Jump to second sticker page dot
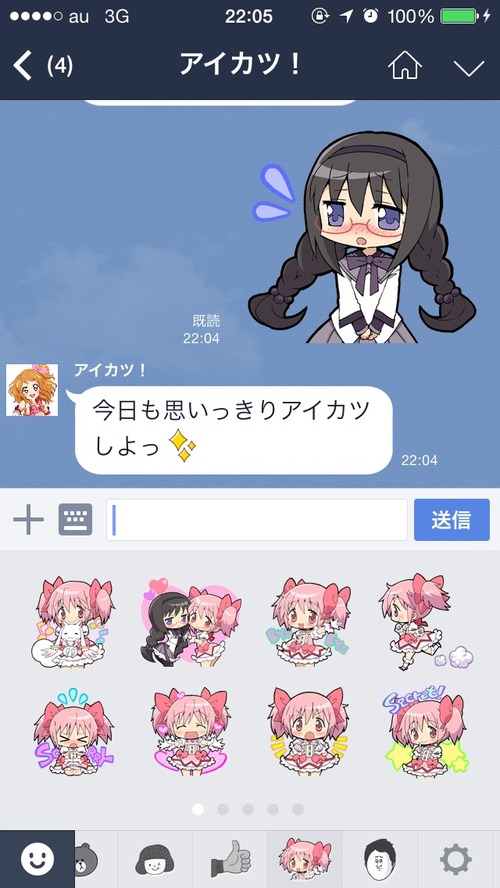This screenshot has width=500, height=888. [x=223, y=809]
